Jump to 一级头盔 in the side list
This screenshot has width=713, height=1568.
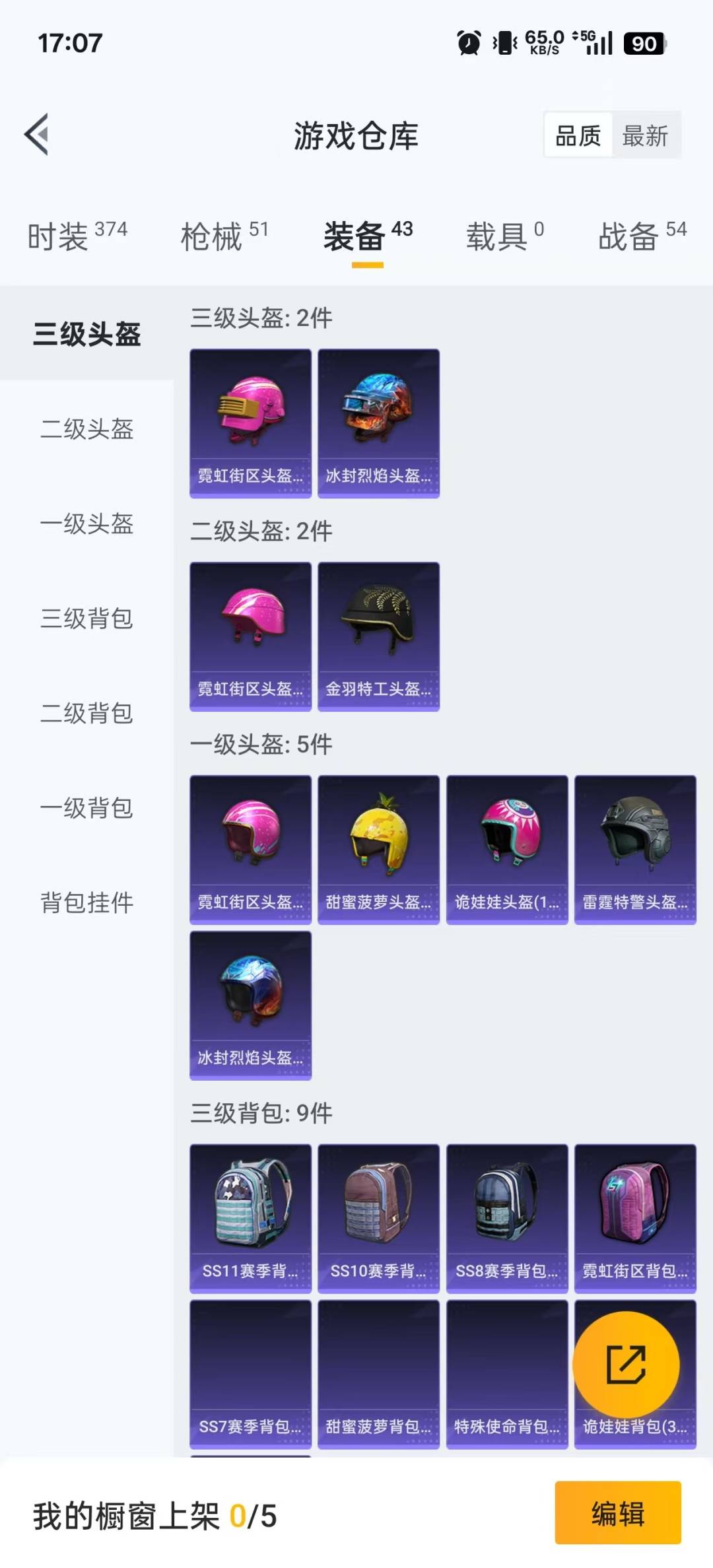coord(86,524)
